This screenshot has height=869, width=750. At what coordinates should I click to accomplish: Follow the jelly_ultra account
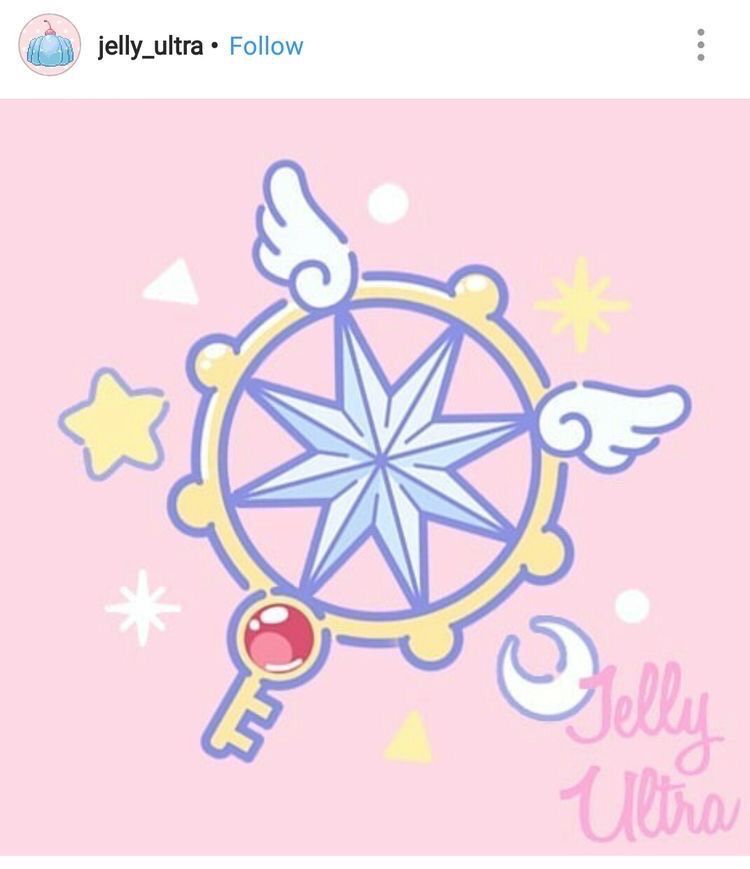tap(266, 46)
